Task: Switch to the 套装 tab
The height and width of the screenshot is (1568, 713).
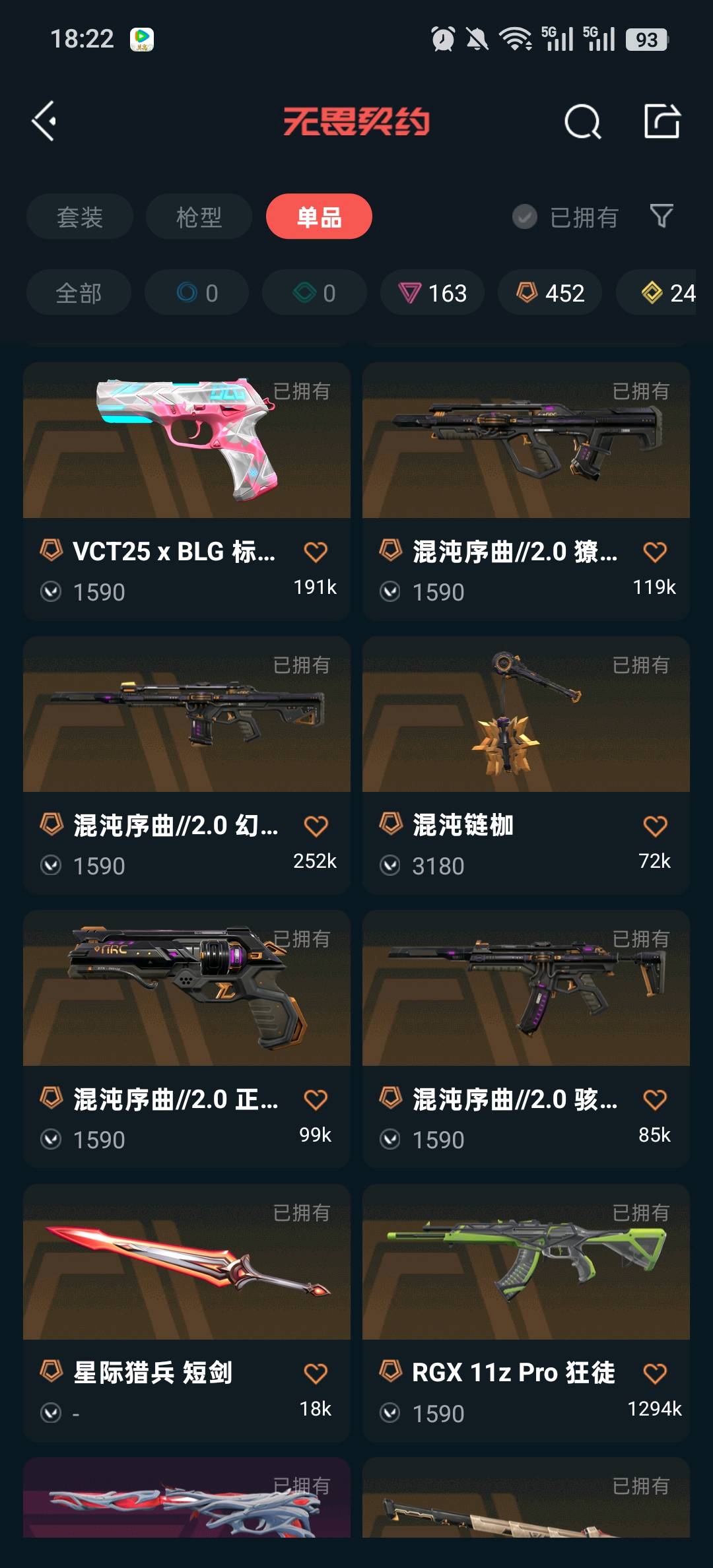Action: click(80, 216)
